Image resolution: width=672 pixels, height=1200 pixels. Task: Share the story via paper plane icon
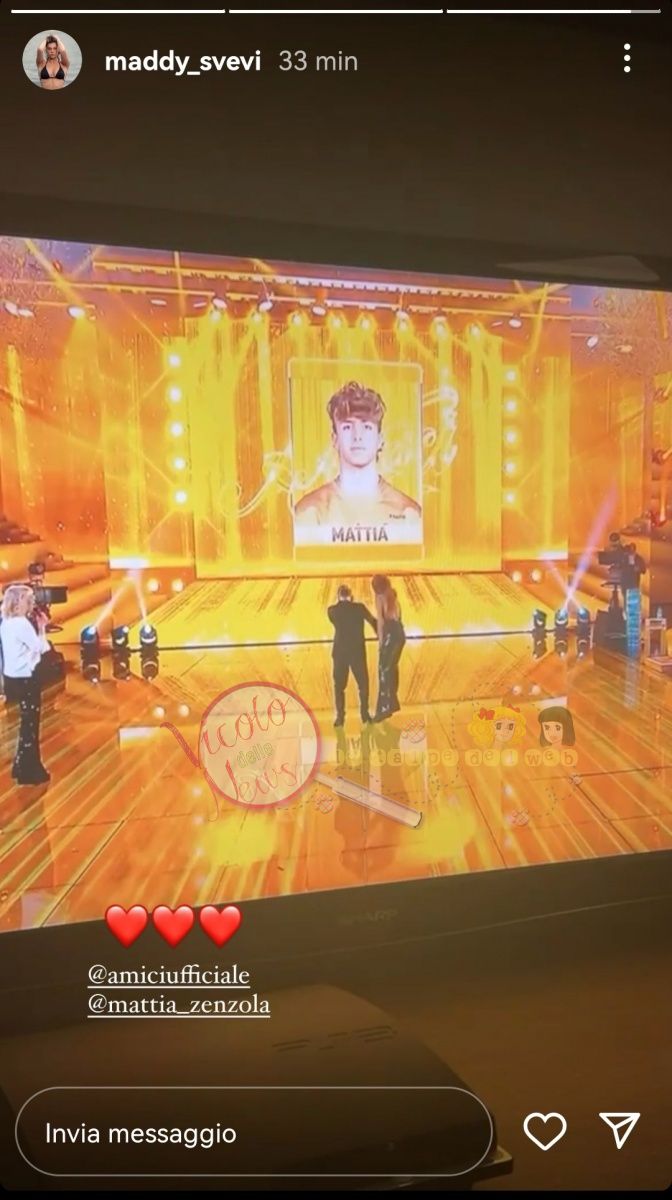click(619, 1131)
